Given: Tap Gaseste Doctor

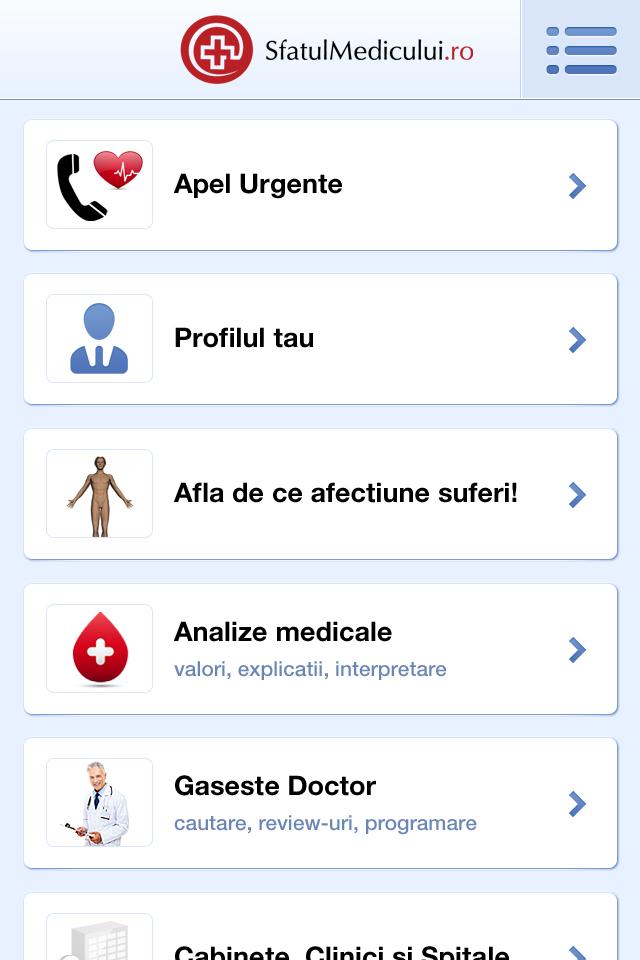Looking at the screenshot, I should click(x=320, y=803).
